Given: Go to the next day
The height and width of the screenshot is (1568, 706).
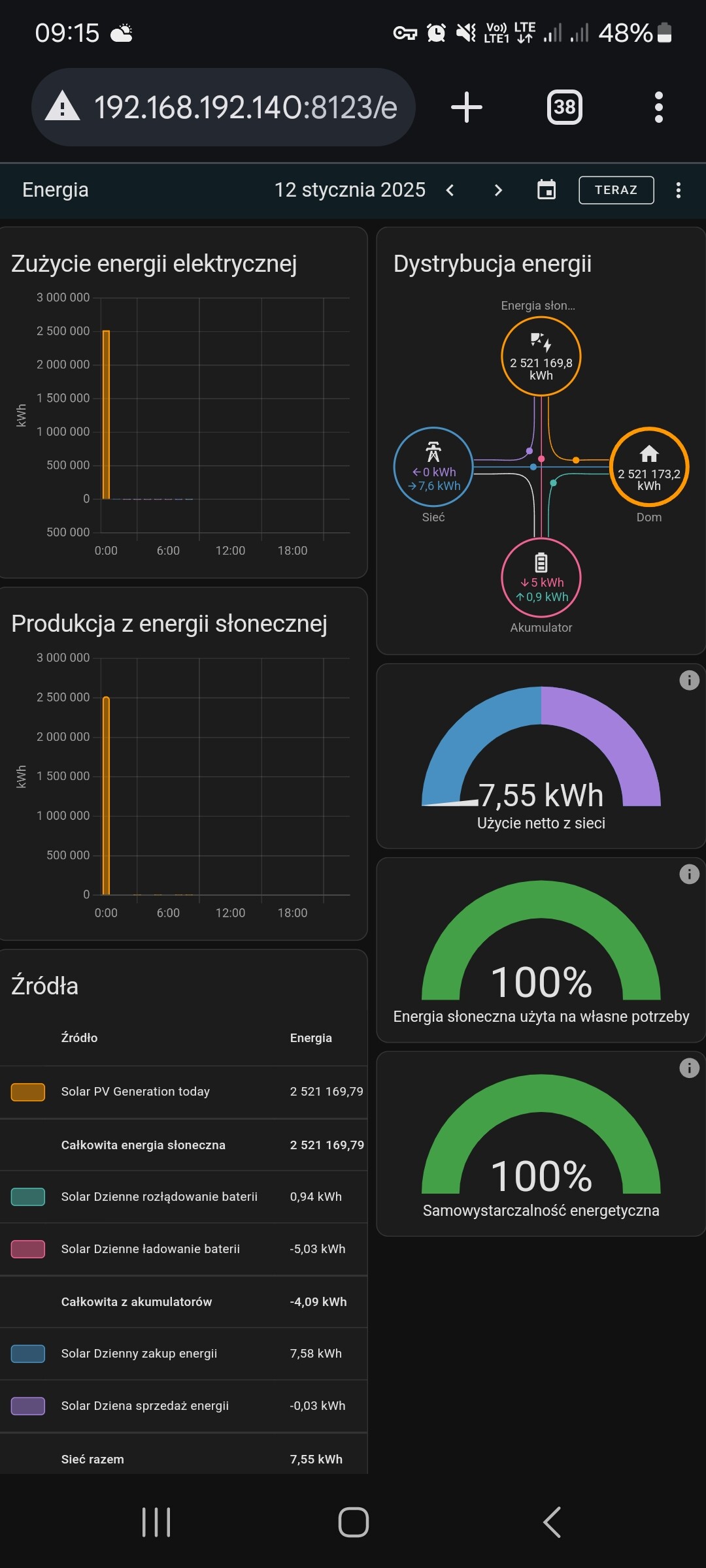Looking at the screenshot, I should [x=498, y=190].
